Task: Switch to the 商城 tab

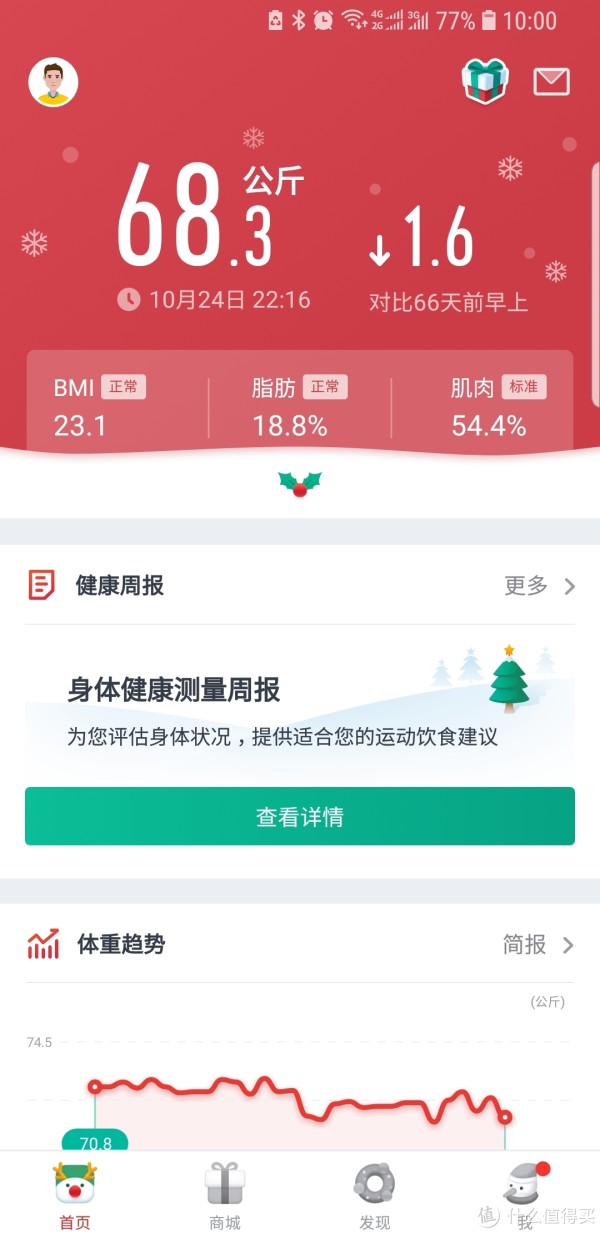Action: pyautogui.click(x=225, y=1195)
